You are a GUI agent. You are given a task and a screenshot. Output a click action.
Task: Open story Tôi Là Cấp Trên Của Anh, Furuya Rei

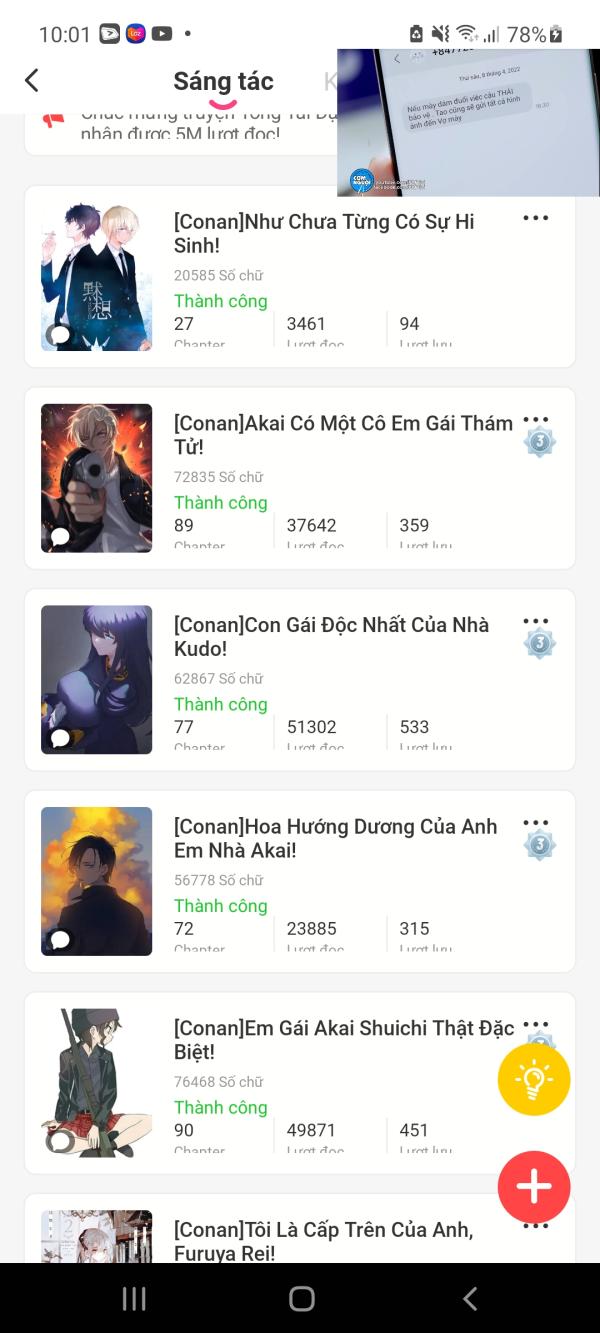coord(323,1241)
